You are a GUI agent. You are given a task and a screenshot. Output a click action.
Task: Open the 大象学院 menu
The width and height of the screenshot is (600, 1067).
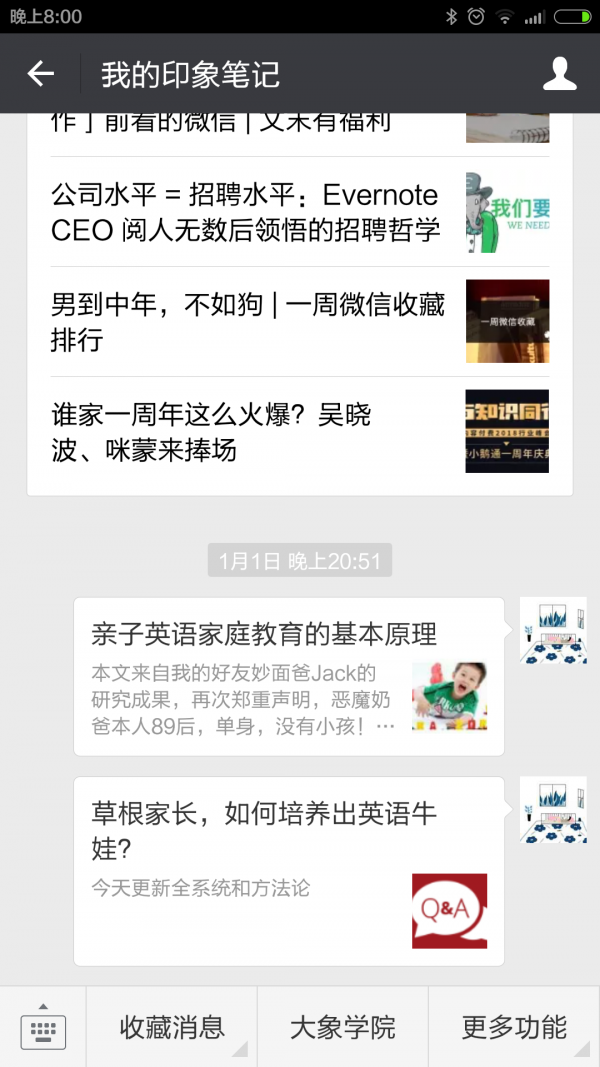tap(343, 1027)
